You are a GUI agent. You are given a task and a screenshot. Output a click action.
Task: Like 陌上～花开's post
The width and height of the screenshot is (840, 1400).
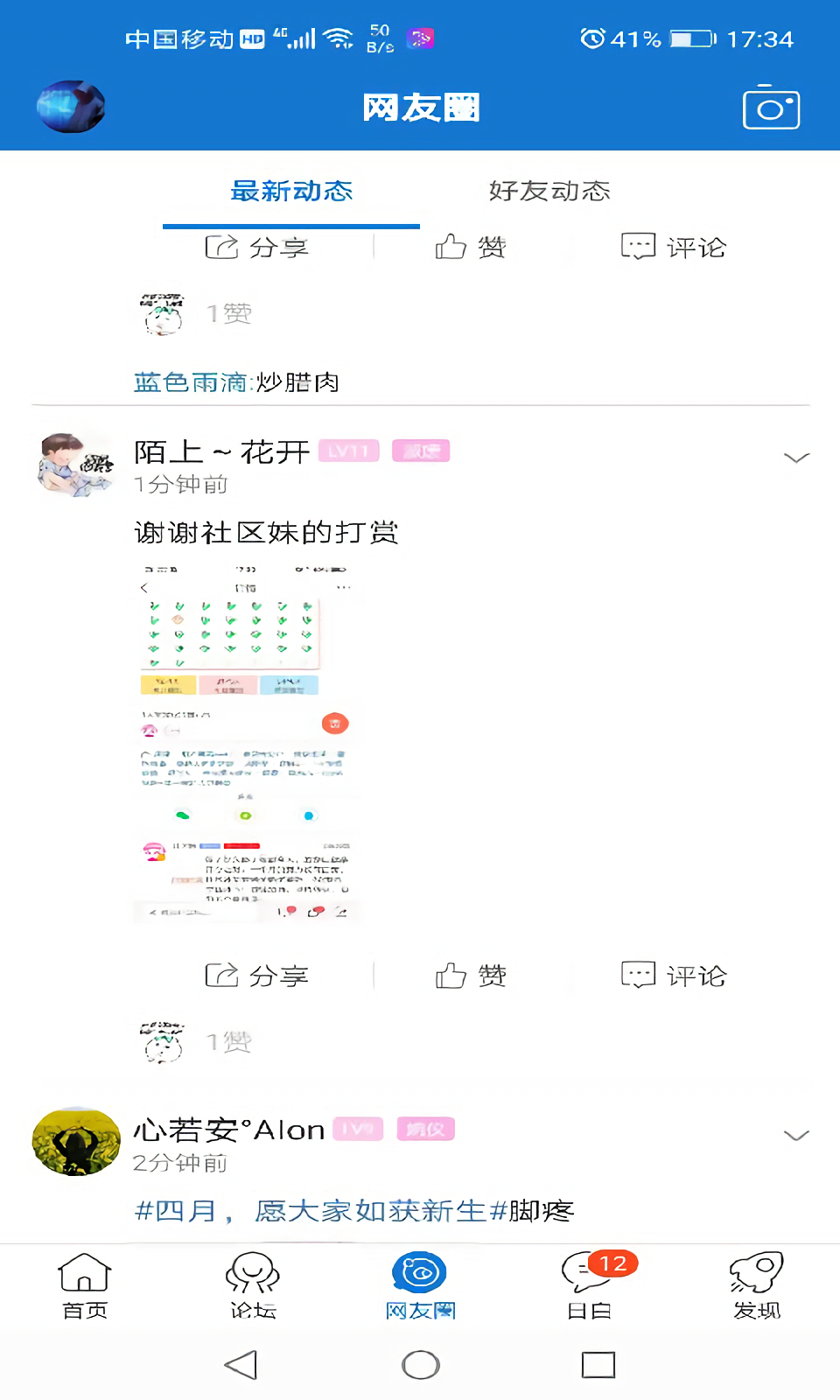pos(471,976)
